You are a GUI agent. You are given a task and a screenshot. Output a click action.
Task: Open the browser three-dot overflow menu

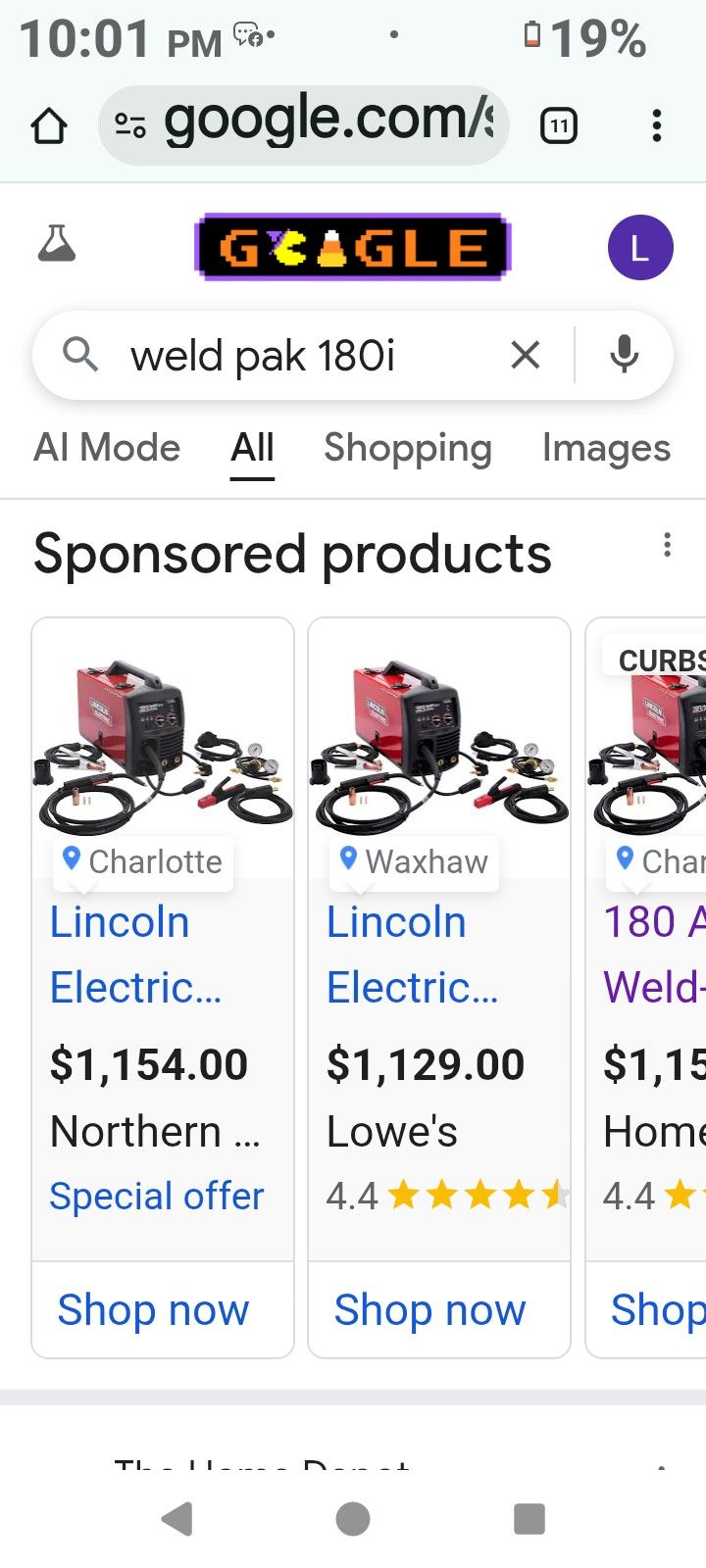coord(656,124)
